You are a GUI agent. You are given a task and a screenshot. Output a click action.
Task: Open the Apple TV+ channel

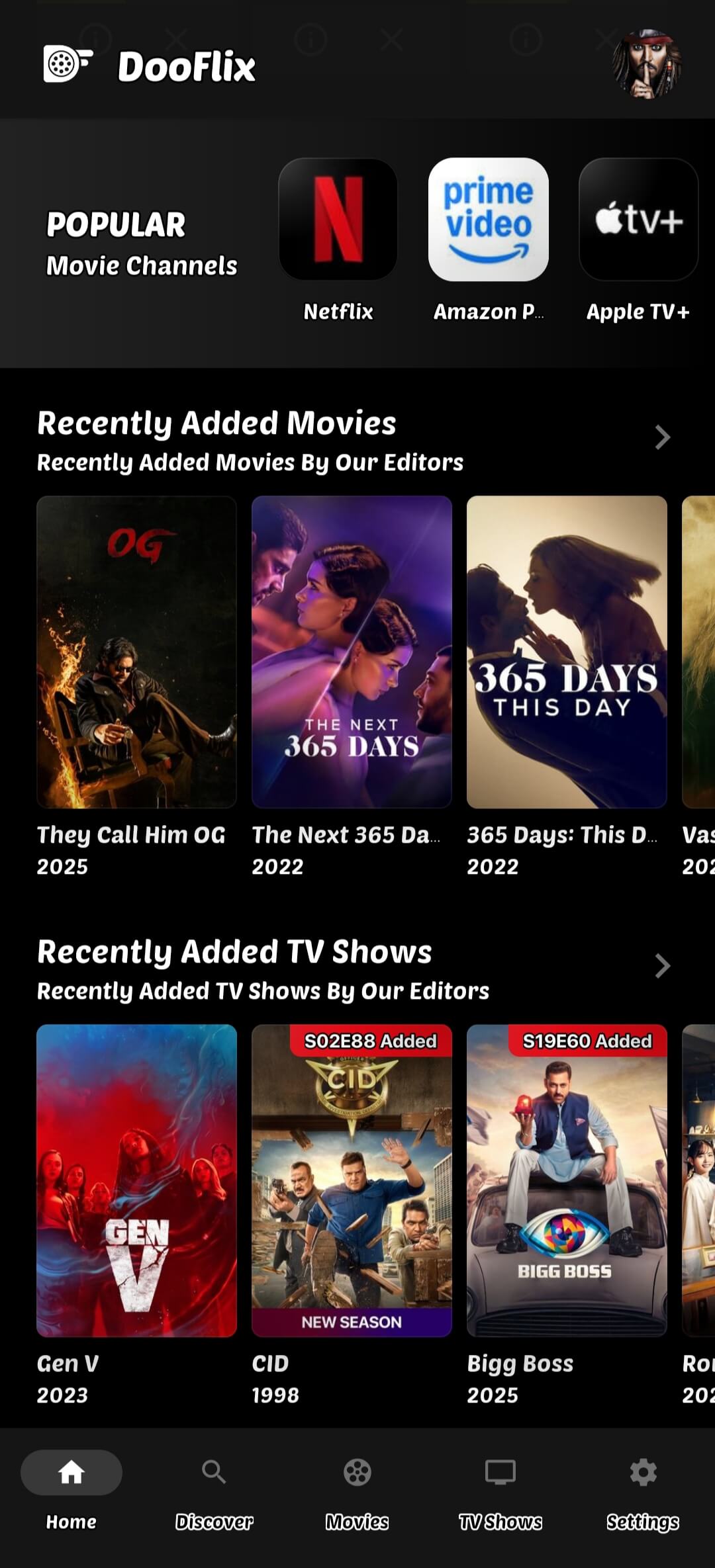638,220
